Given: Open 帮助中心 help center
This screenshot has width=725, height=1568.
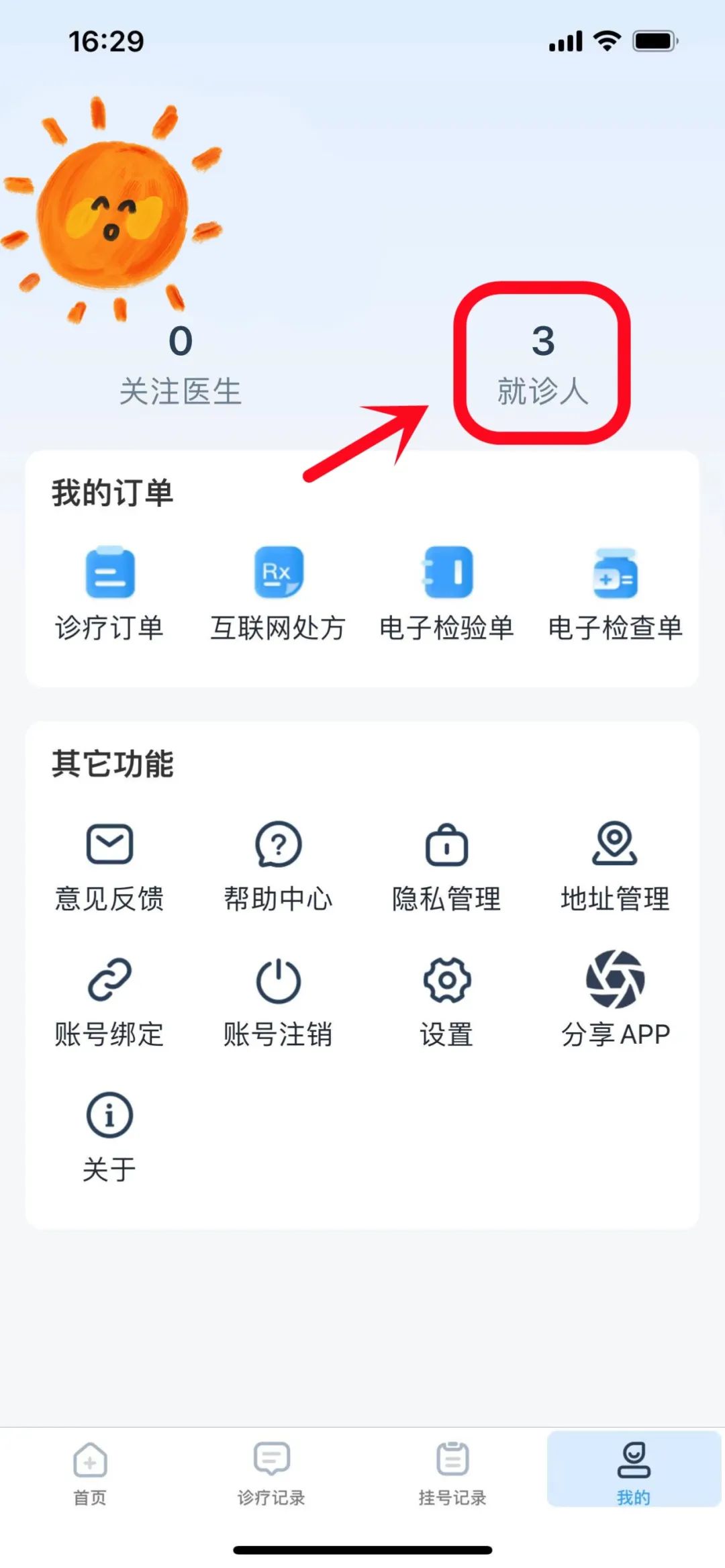Looking at the screenshot, I should [x=278, y=866].
